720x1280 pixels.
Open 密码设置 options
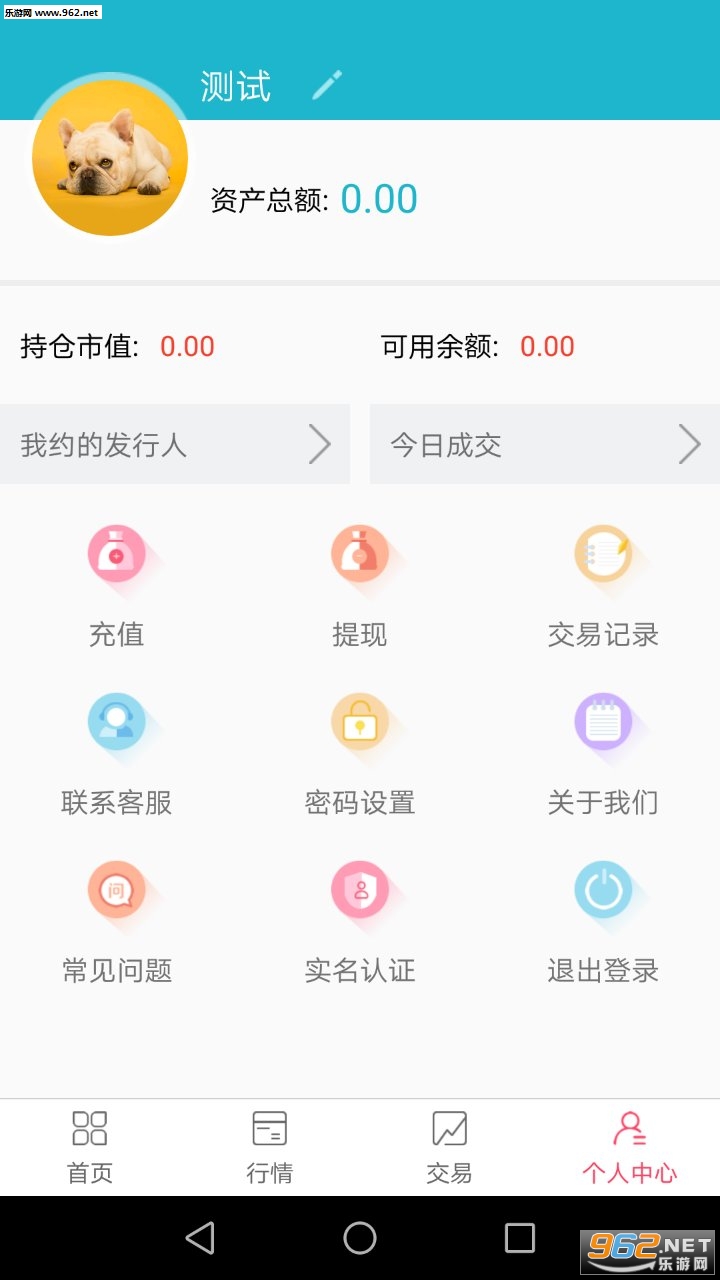click(360, 754)
